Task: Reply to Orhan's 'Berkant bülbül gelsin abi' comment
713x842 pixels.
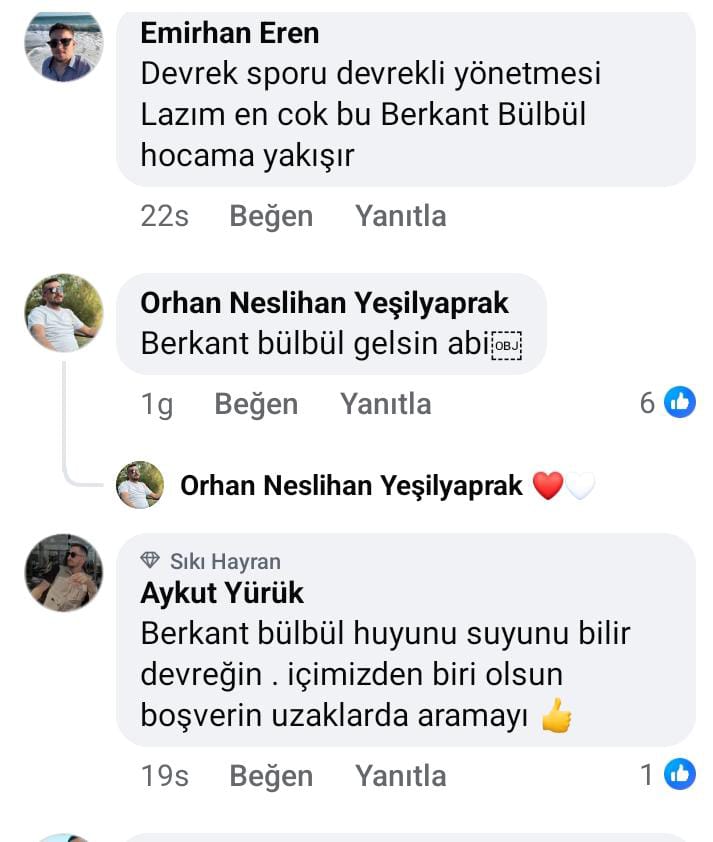Action: [x=385, y=404]
